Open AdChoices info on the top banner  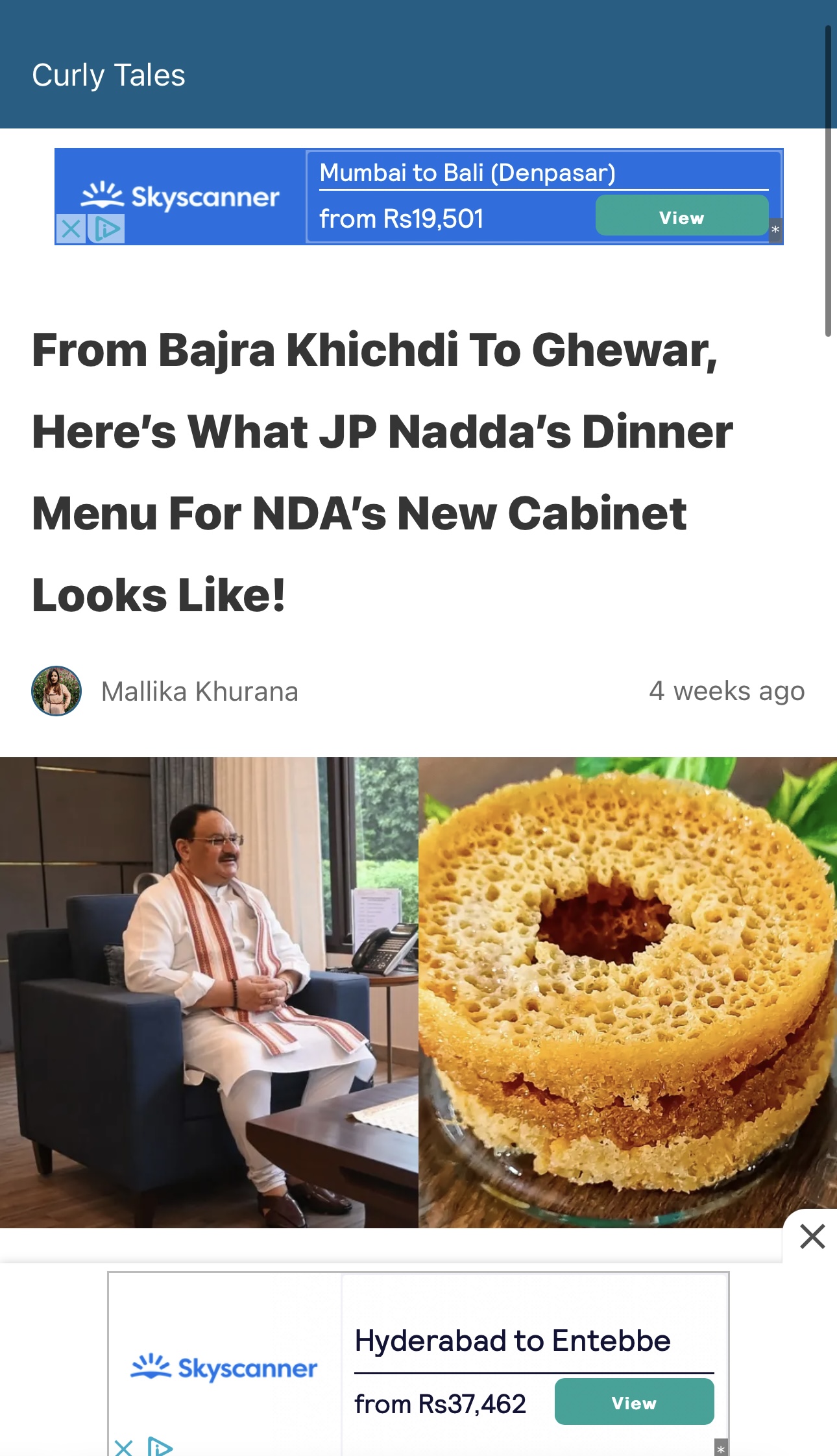107,229
